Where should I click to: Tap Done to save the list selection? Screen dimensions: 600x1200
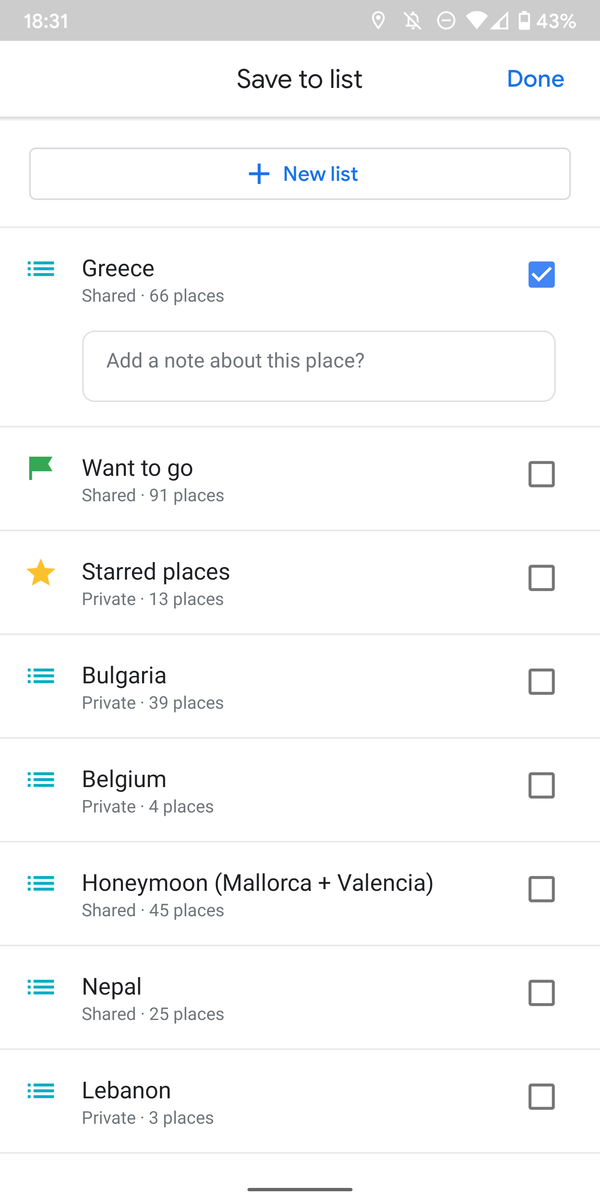535,79
